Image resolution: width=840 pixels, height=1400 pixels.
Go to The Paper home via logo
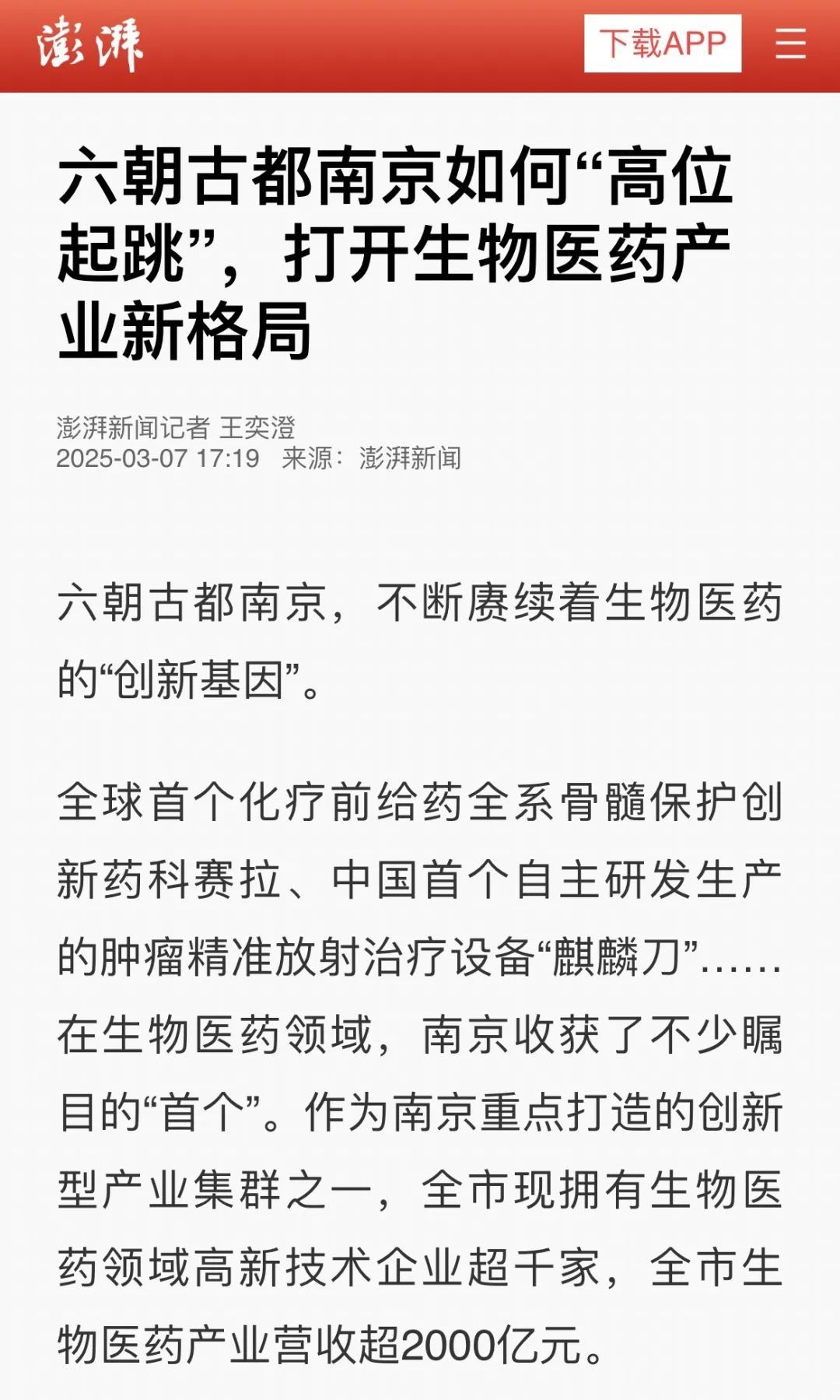pos(90,45)
